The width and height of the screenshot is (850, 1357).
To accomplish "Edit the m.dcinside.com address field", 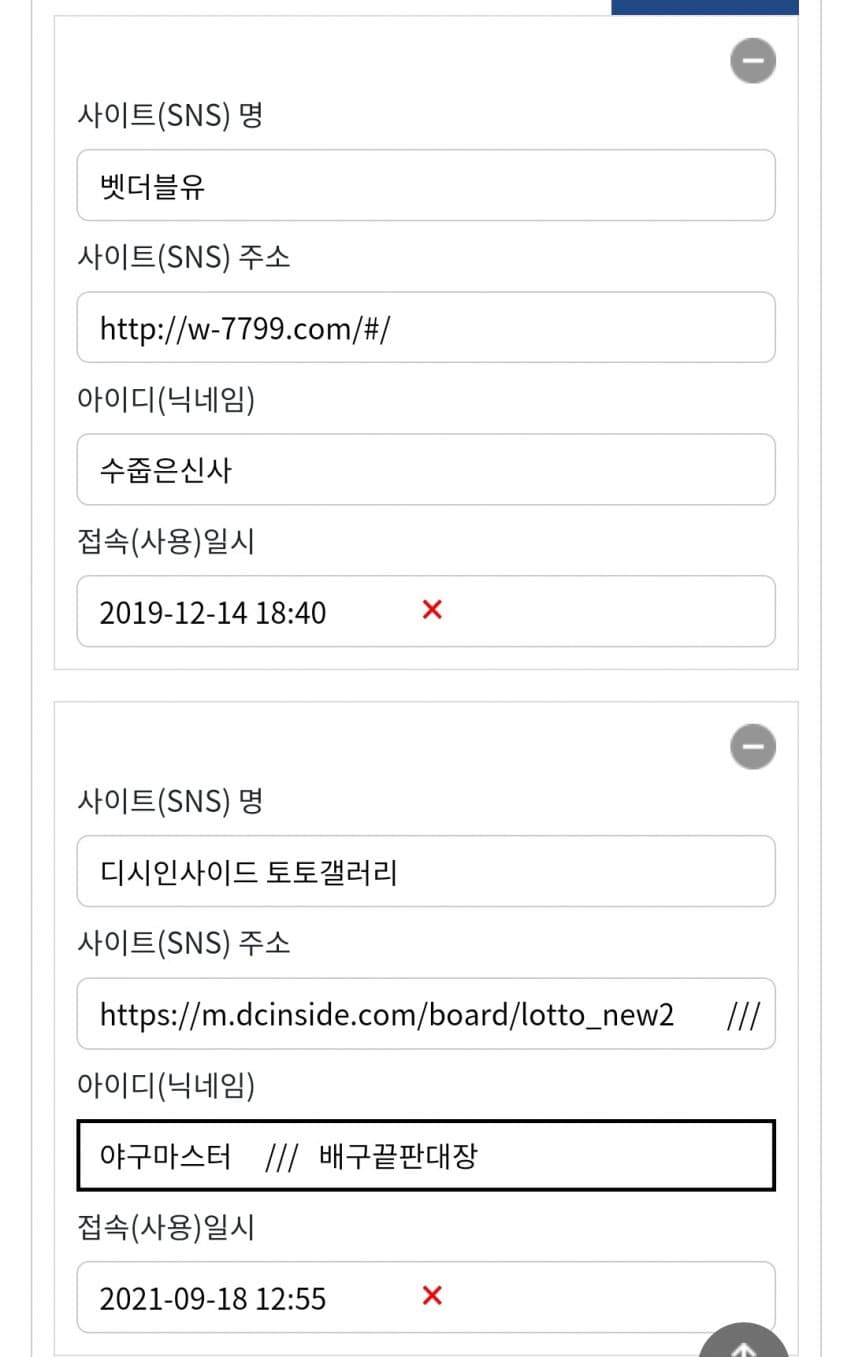I will [x=425, y=1014].
